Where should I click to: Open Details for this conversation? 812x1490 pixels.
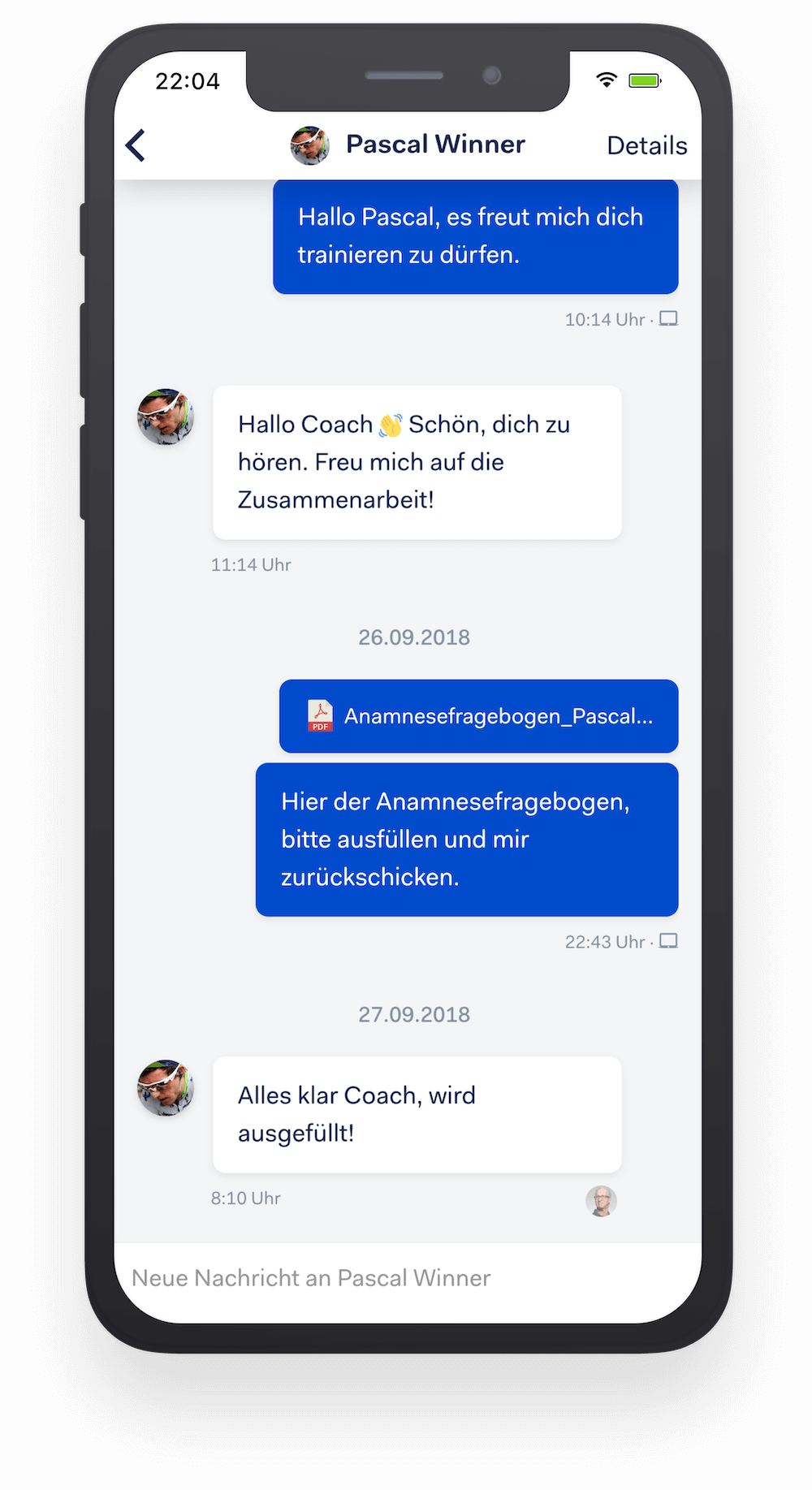(646, 146)
